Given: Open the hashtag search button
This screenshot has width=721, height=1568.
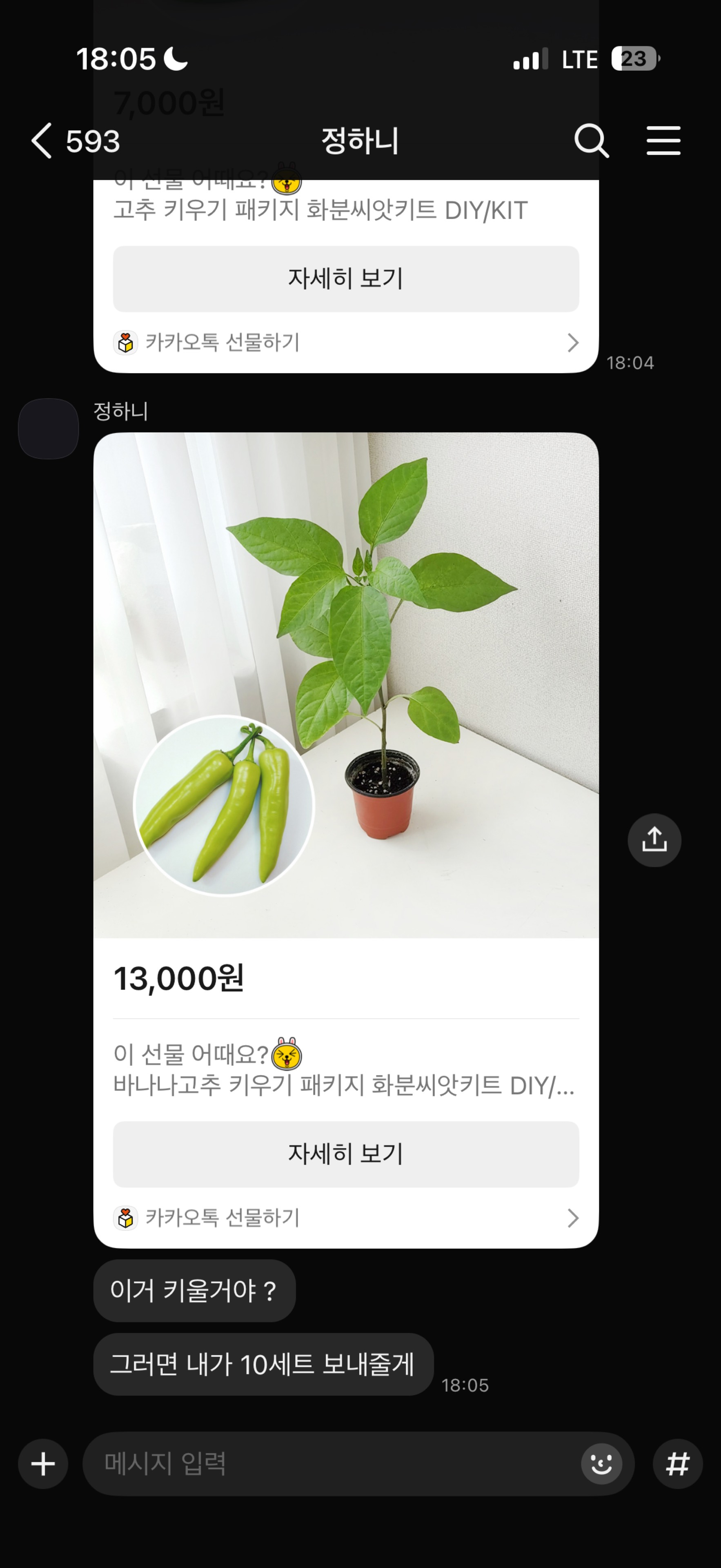Looking at the screenshot, I should [x=677, y=1464].
